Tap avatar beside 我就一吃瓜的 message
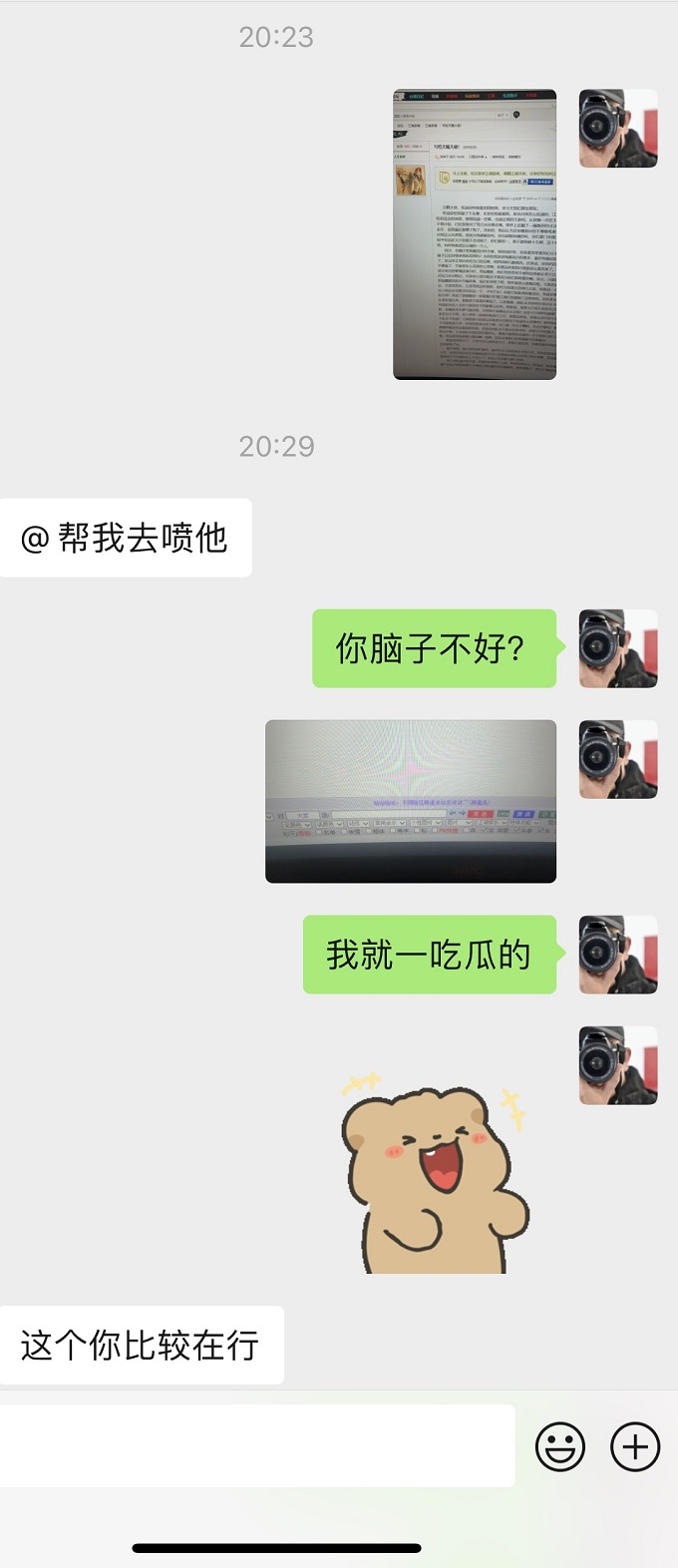Viewport: 678px width, 1568px height. 618,955
